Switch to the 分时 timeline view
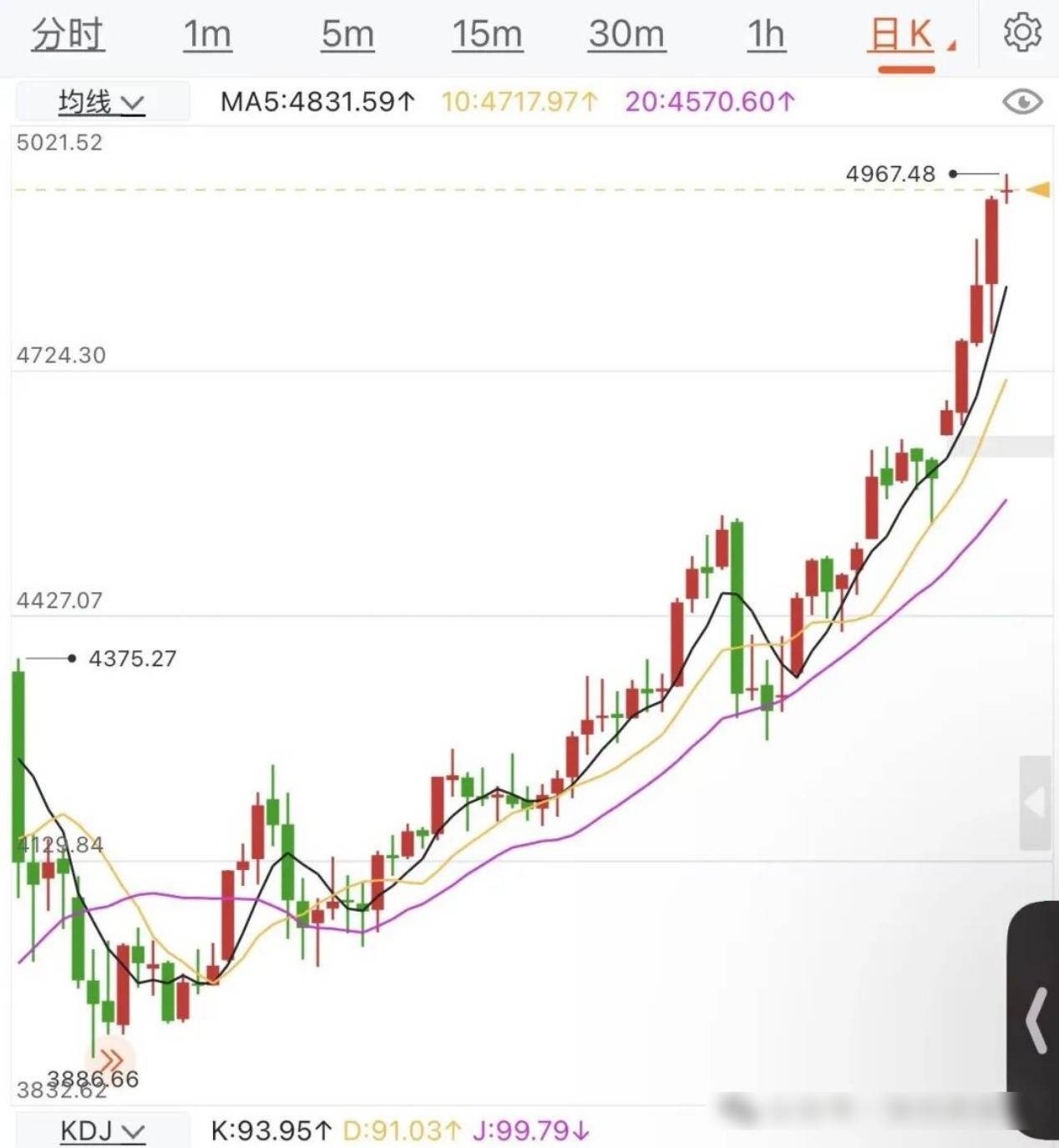Image resolution: width=1059 pixels, height=1148 pixels. coord(68,35)
